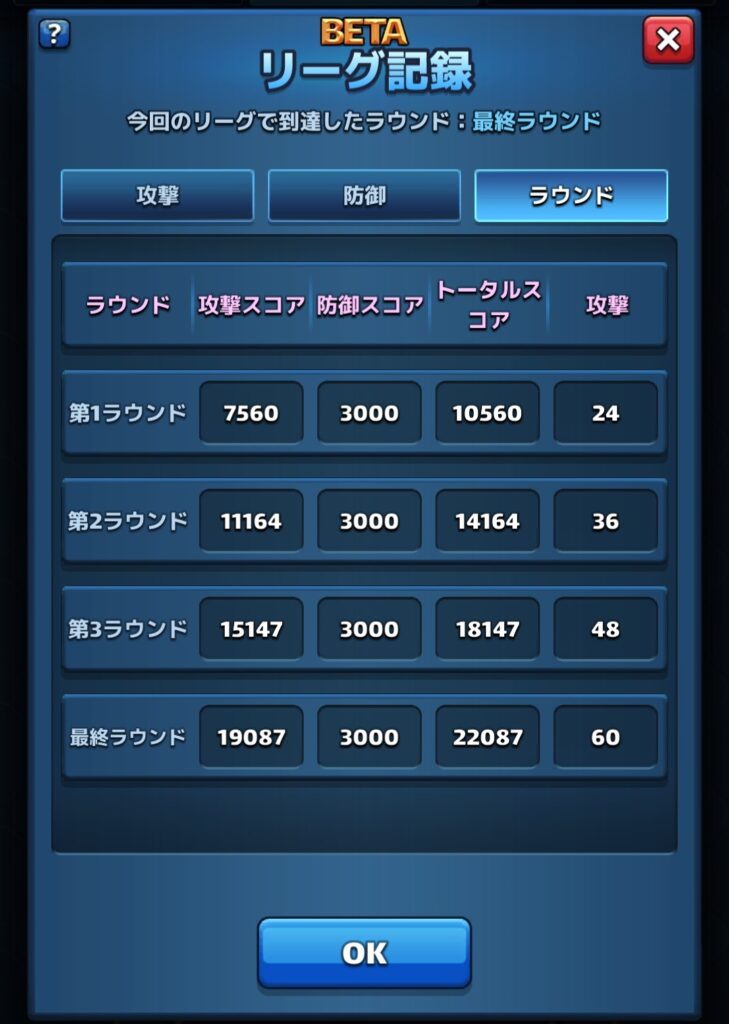Select the ラウンド tab

coord(571,195)
